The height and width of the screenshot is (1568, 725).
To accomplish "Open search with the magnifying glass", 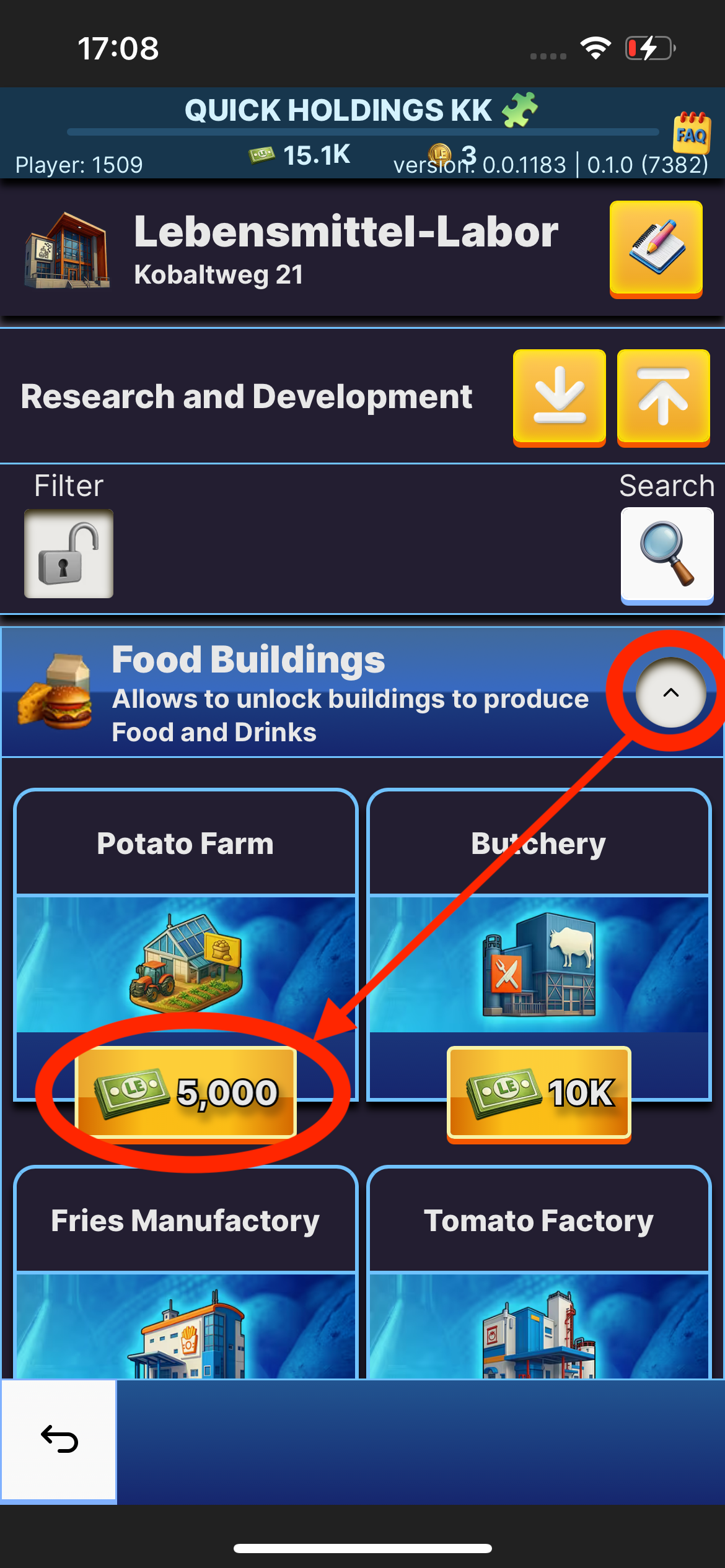I will (667, 554).
